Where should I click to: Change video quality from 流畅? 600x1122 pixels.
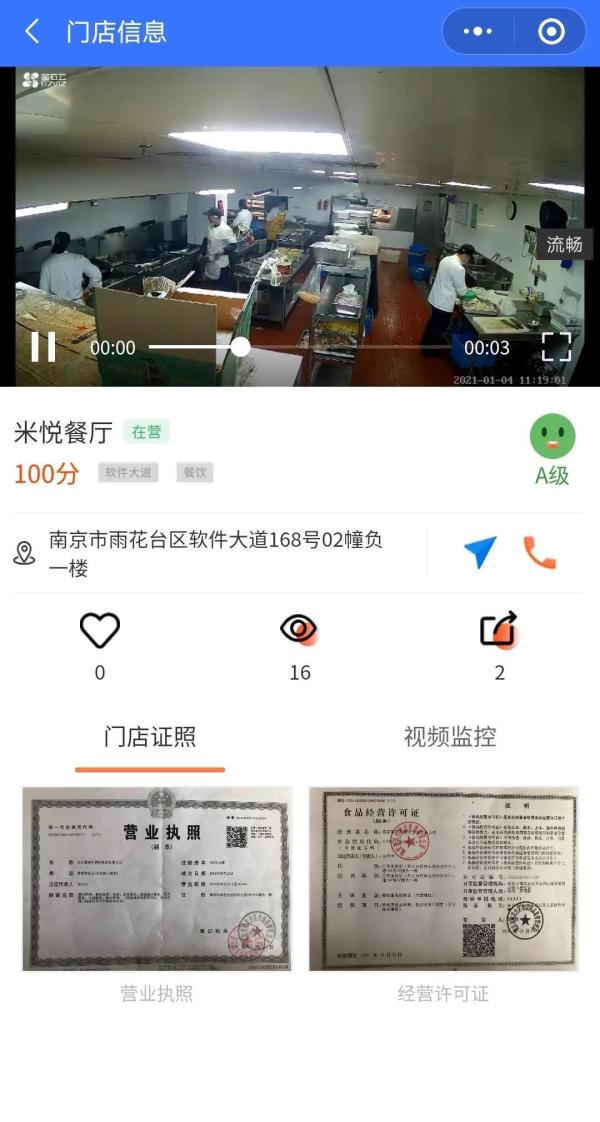click(x=564, y=244)
